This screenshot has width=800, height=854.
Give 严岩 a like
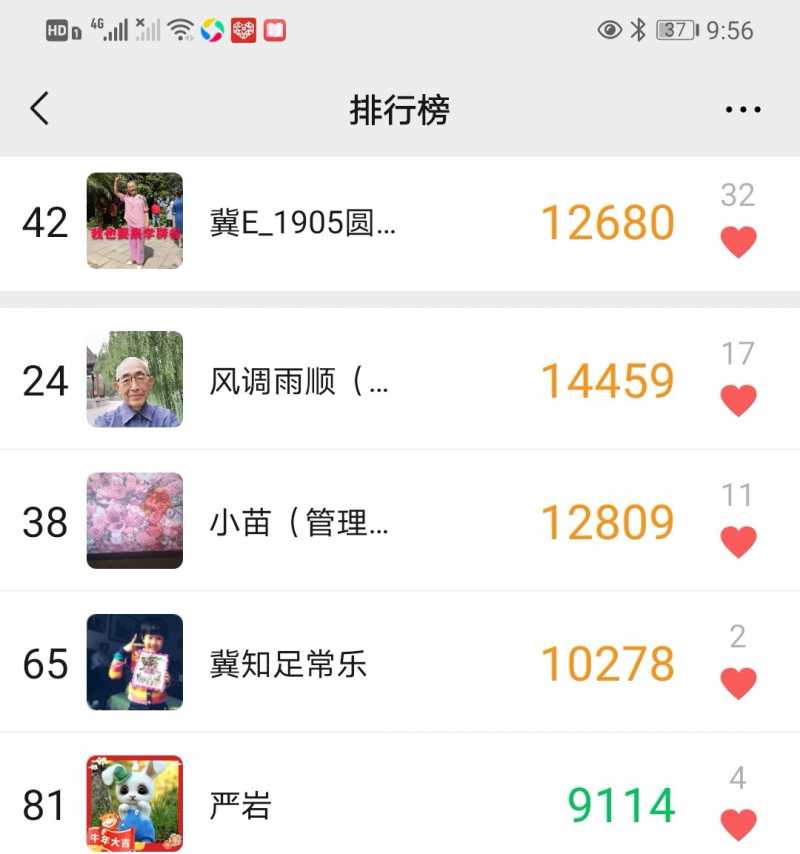point(738,824)
